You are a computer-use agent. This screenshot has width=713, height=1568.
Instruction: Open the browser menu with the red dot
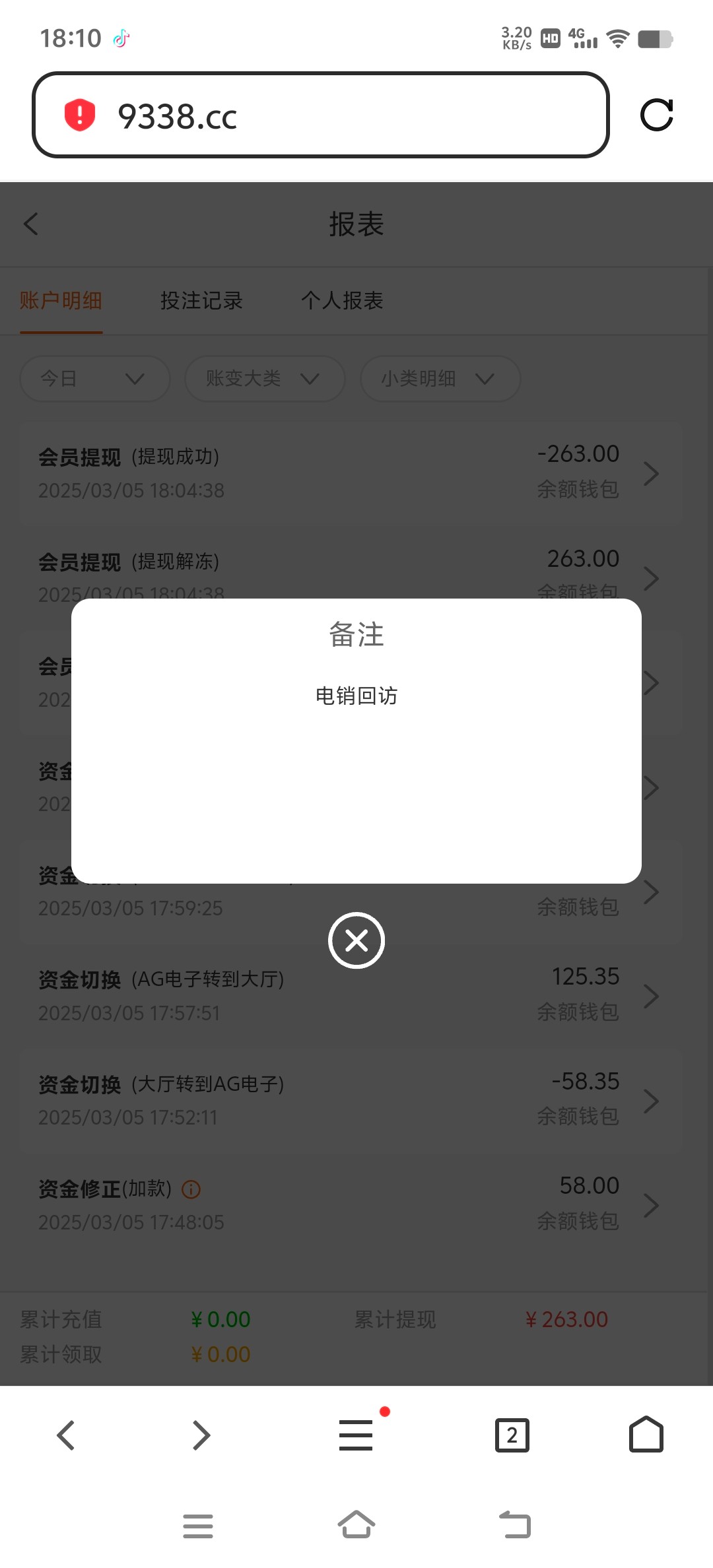(x=356, y=1435)
